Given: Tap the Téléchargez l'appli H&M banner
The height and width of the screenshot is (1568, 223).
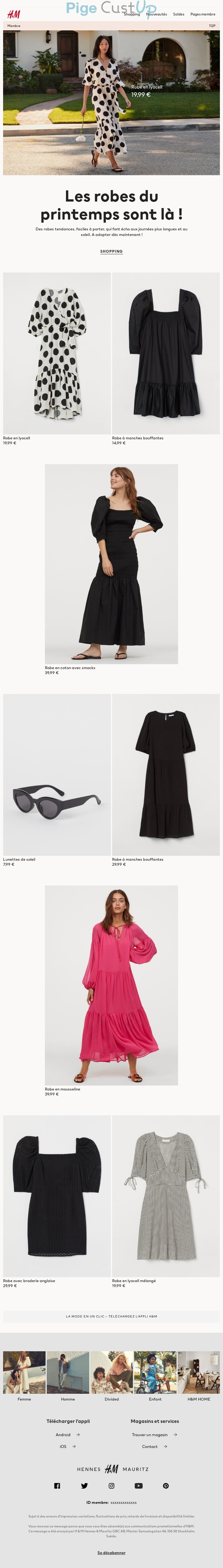Looking at the screenshot, I should [x=111, y=1316].
